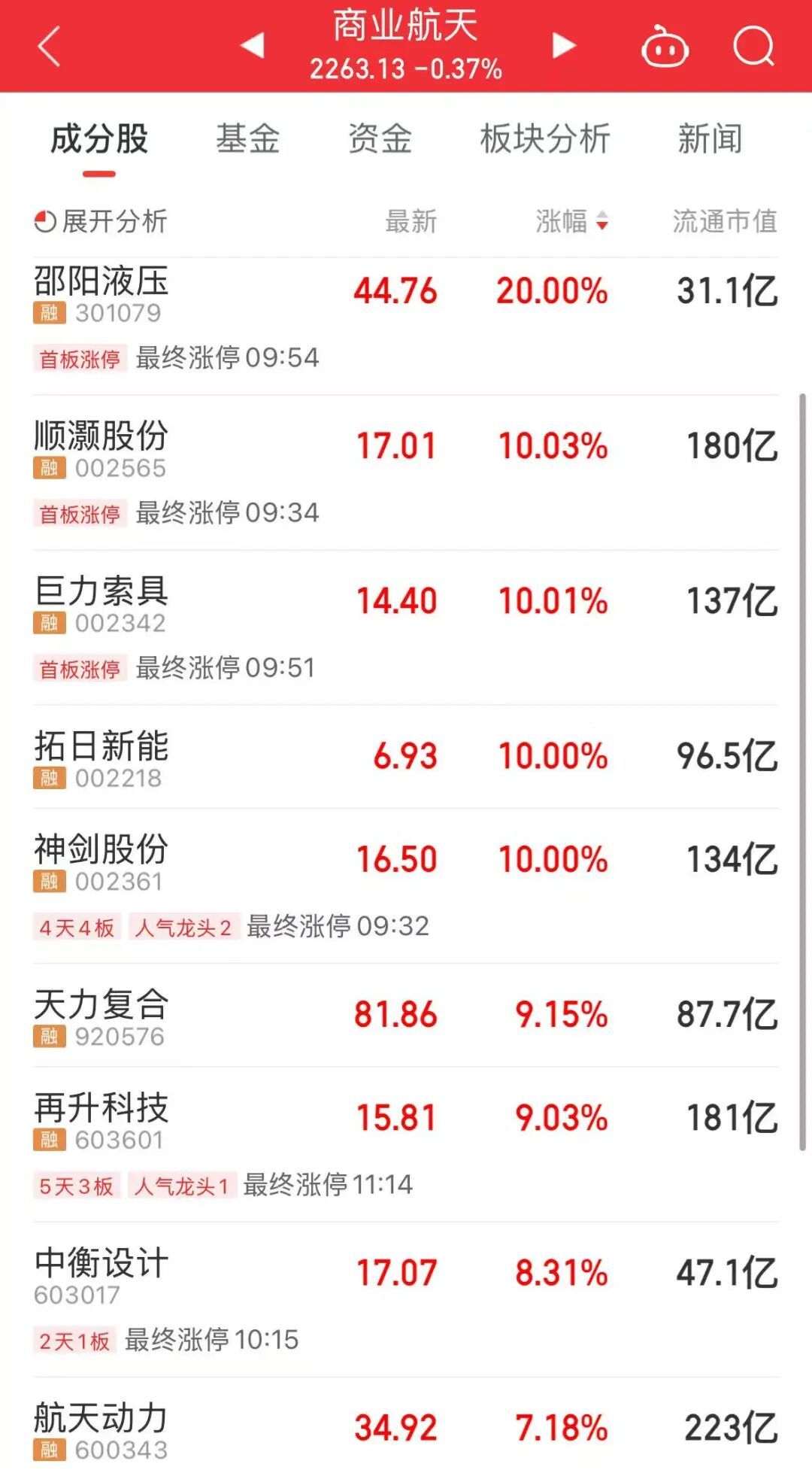The image size is (812, 1470).
Task: Open the 板块分析 tab
Action: coord(545,139)
